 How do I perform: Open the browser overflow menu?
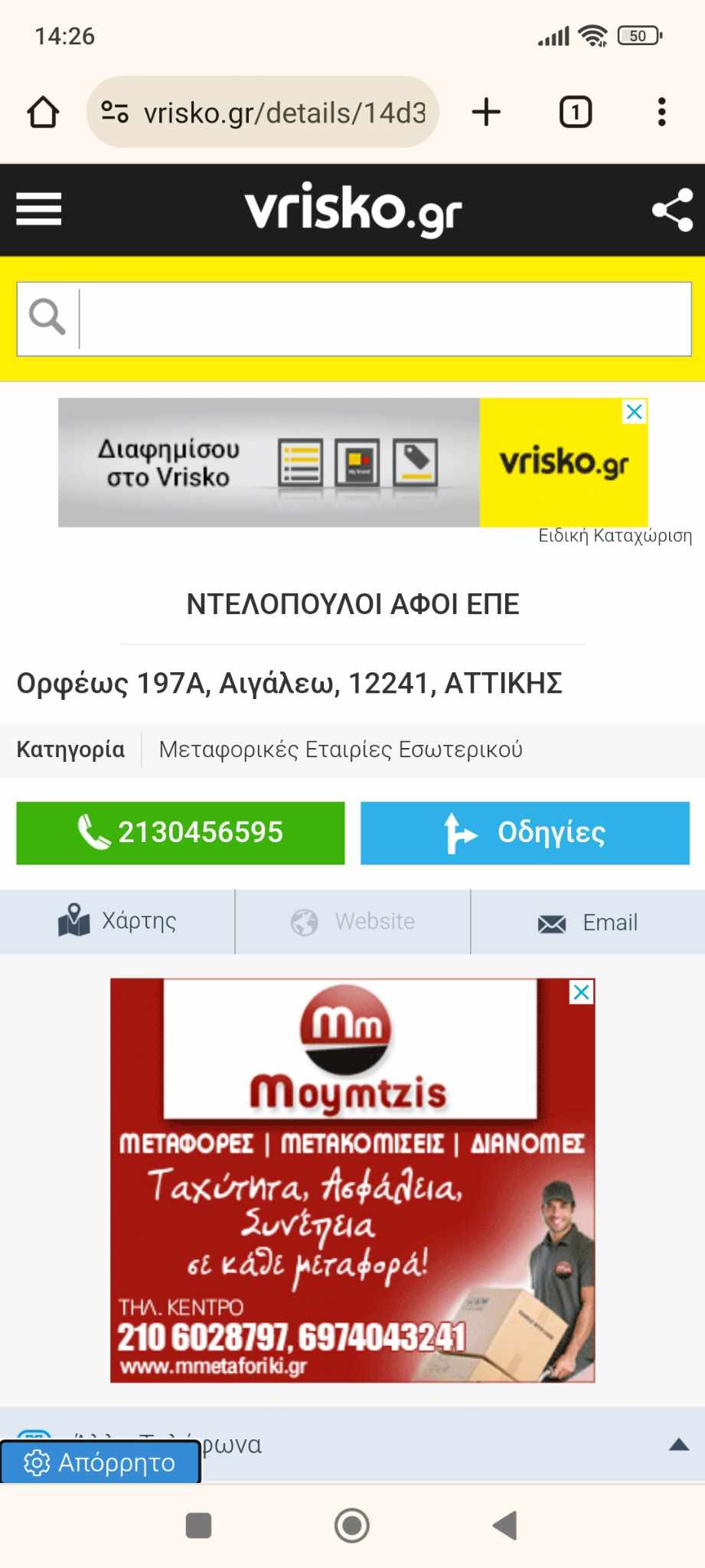coord(662,113)
